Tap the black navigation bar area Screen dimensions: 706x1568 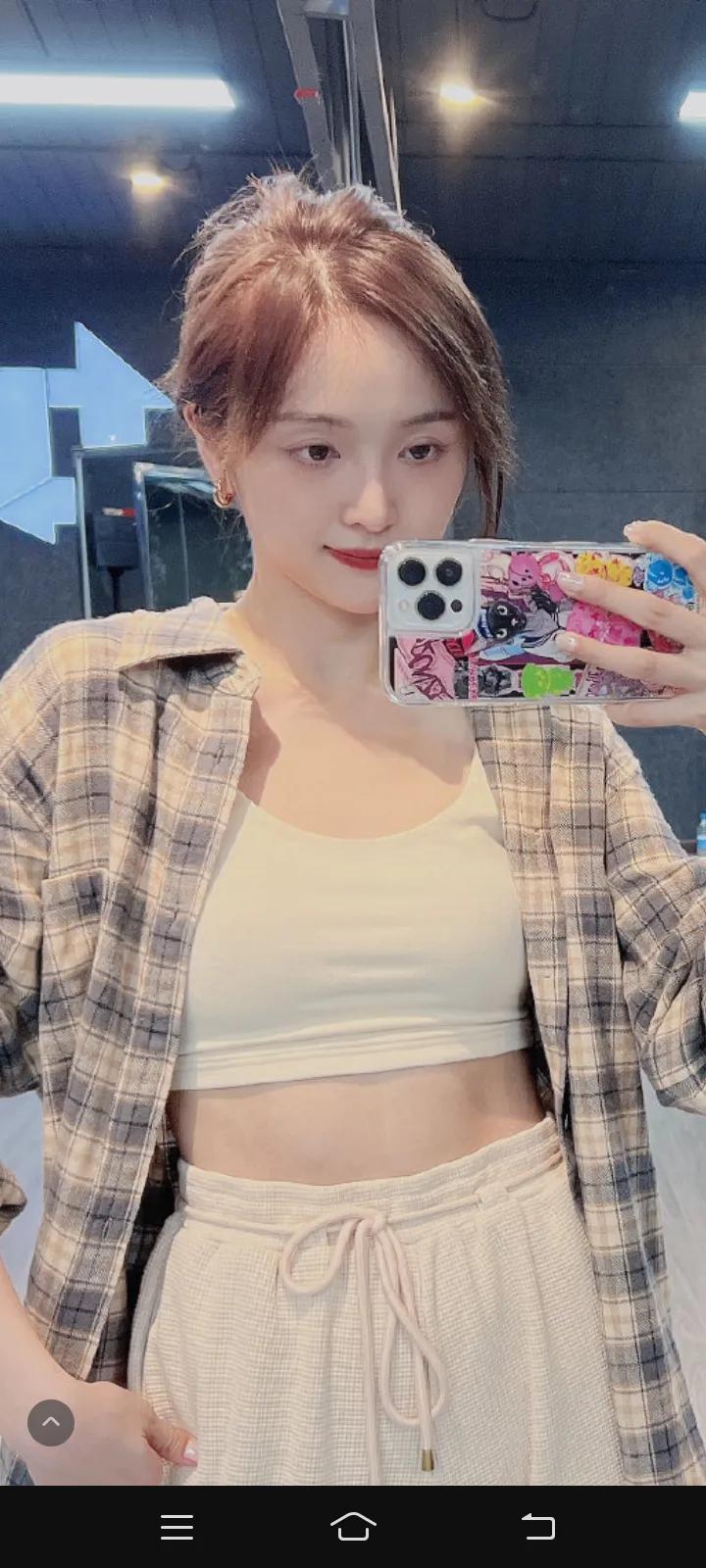[x=353, y=1526]
